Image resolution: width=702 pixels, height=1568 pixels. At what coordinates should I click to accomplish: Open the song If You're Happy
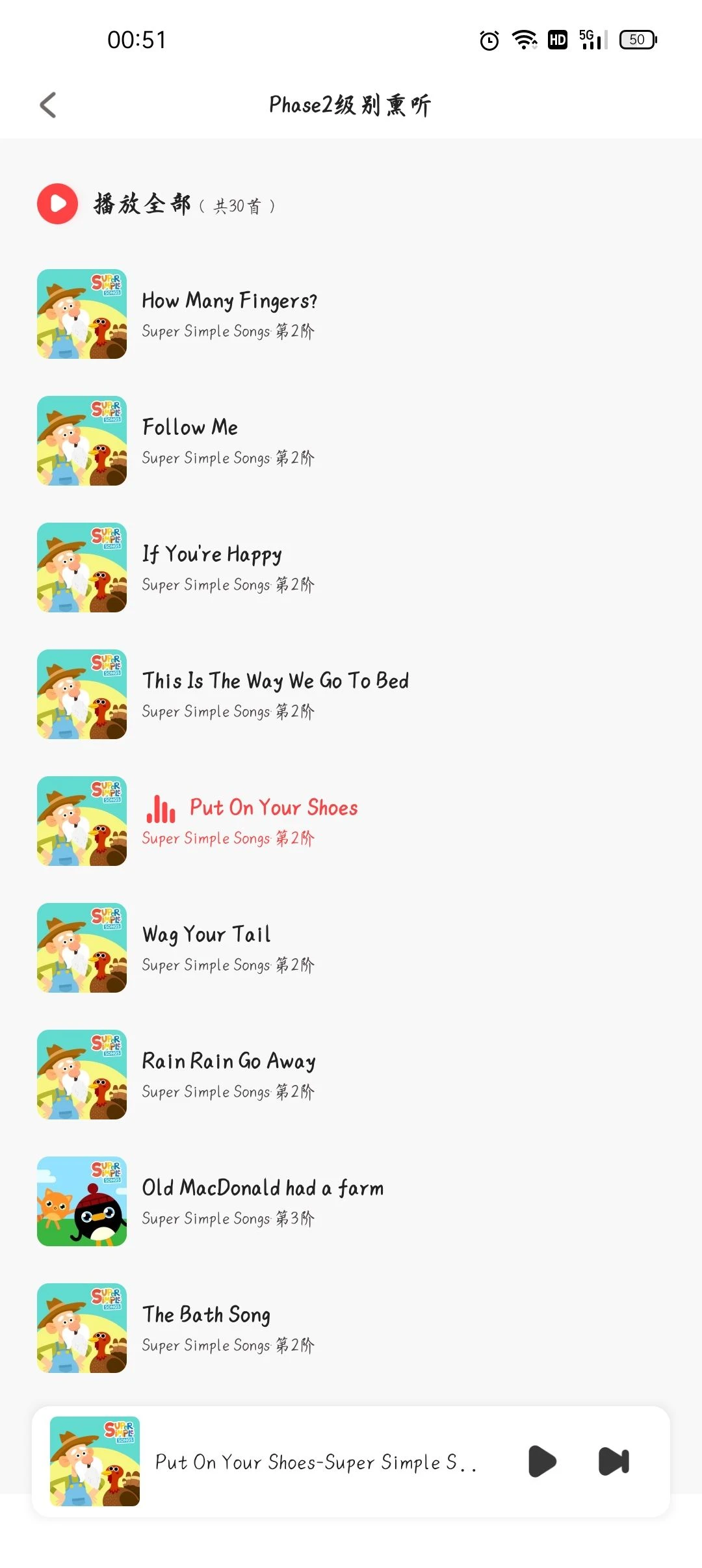point(351,568)
